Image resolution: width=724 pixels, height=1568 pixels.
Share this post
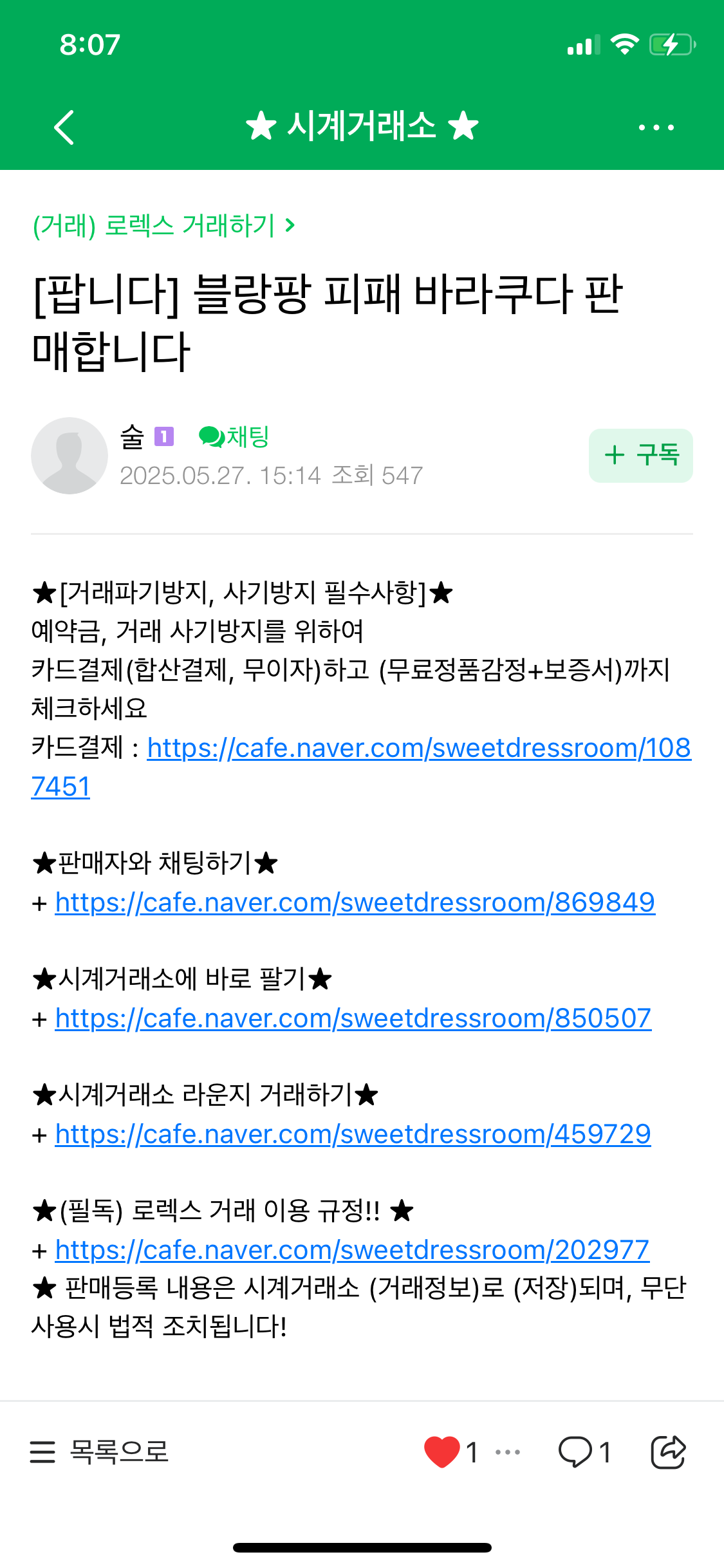pos(668,1452)
